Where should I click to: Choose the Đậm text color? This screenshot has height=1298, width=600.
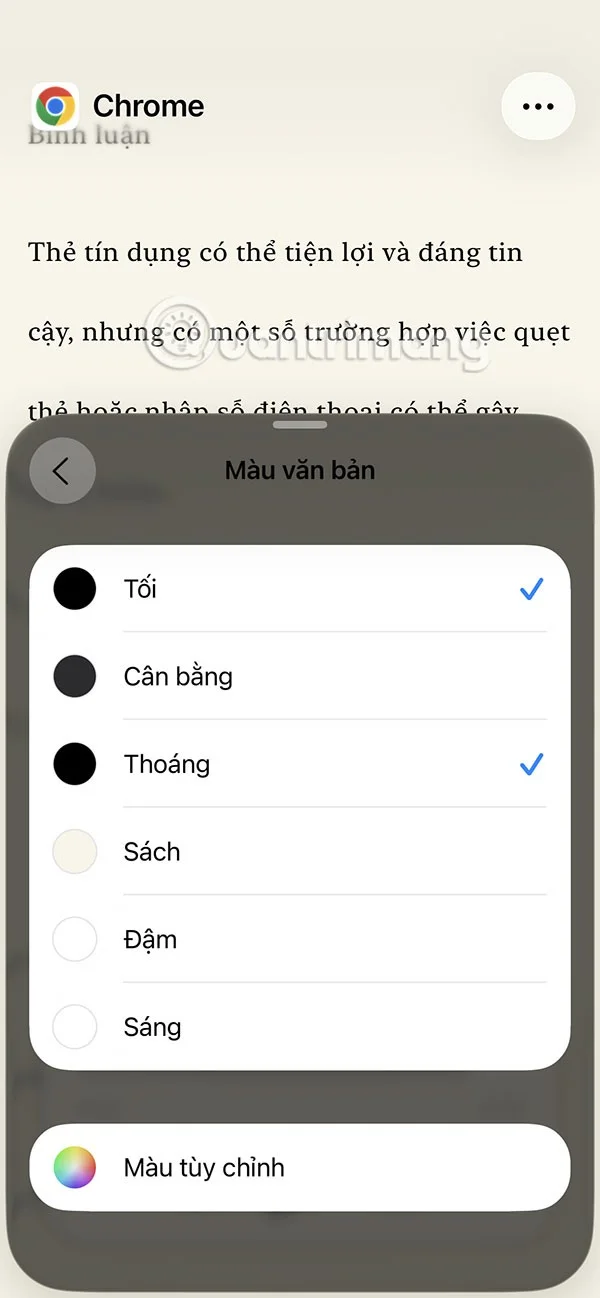[x=300, y=940]
